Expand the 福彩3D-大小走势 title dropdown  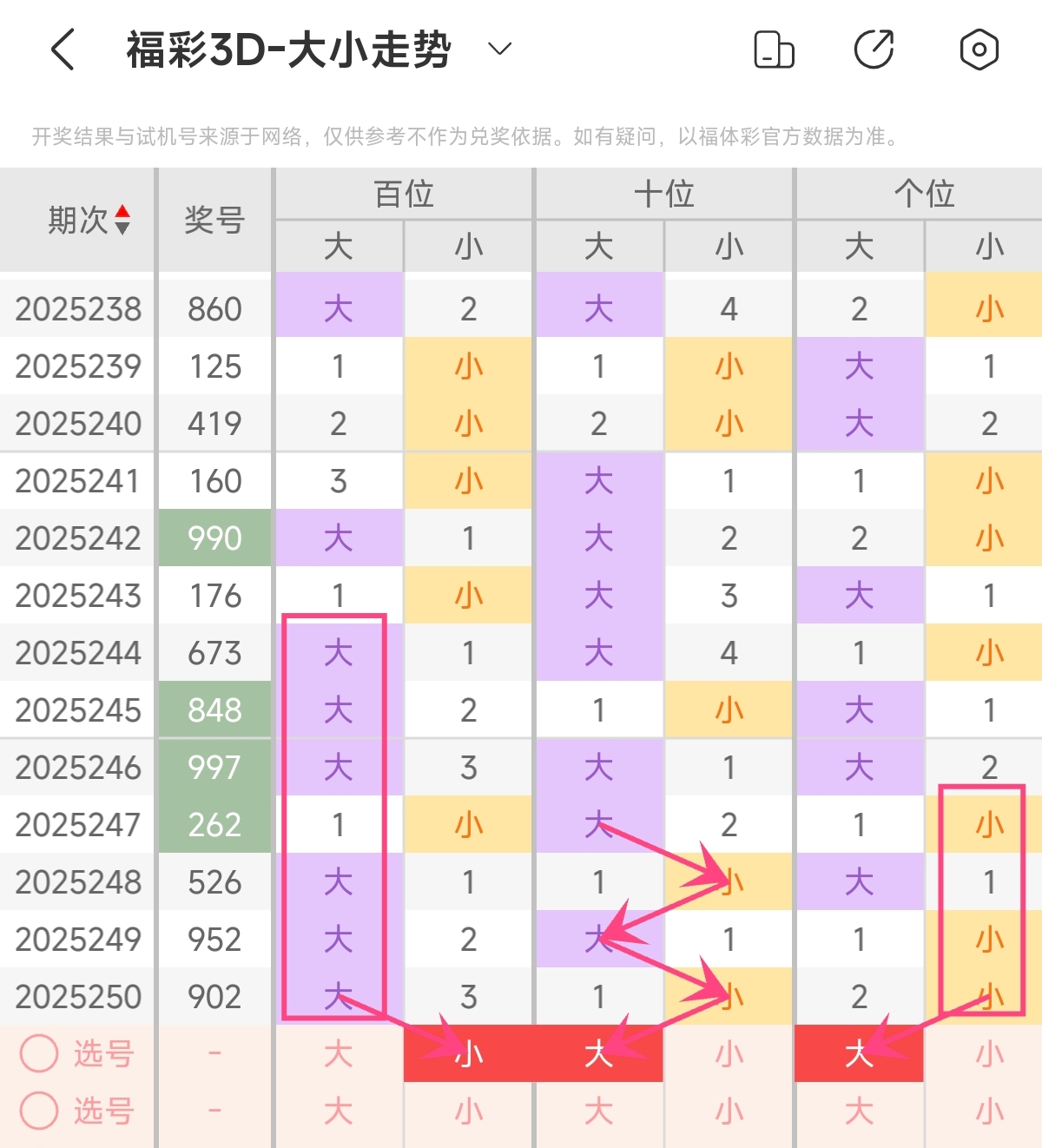(x=500, y=49)
